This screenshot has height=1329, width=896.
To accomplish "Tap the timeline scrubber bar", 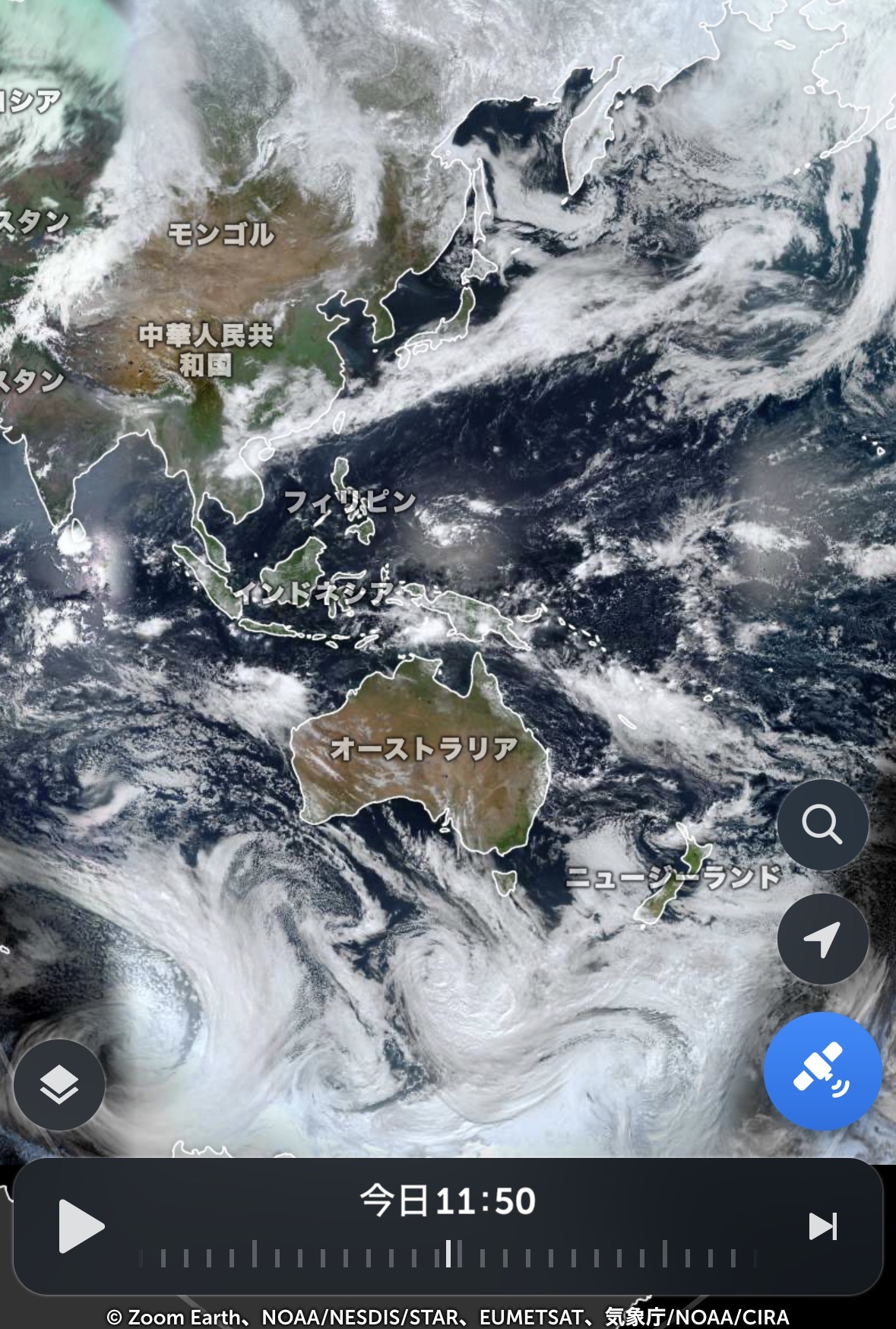I will pyautogui.click(x=448, y=1254).
